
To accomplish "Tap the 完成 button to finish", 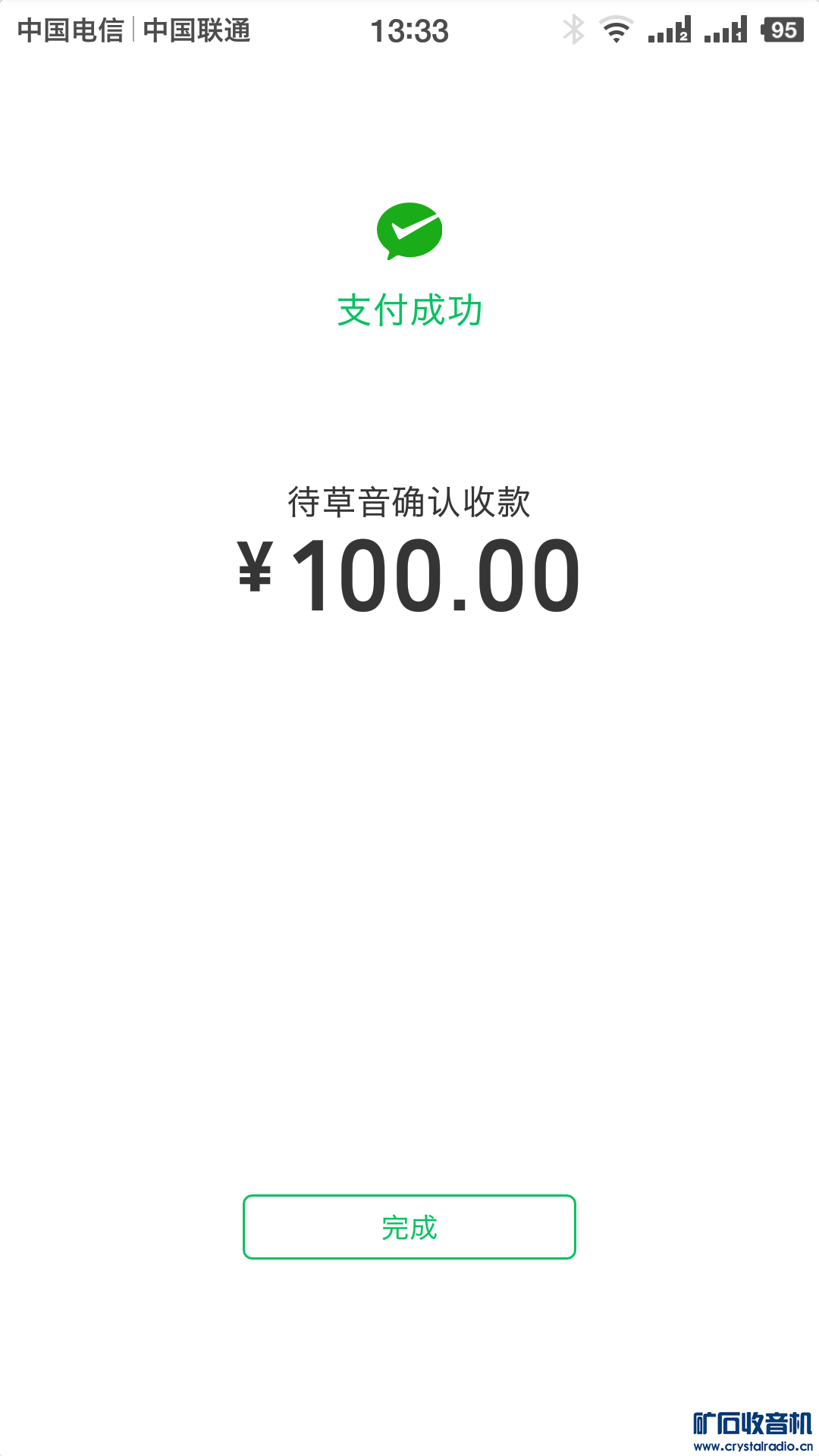I will 409,1227.
